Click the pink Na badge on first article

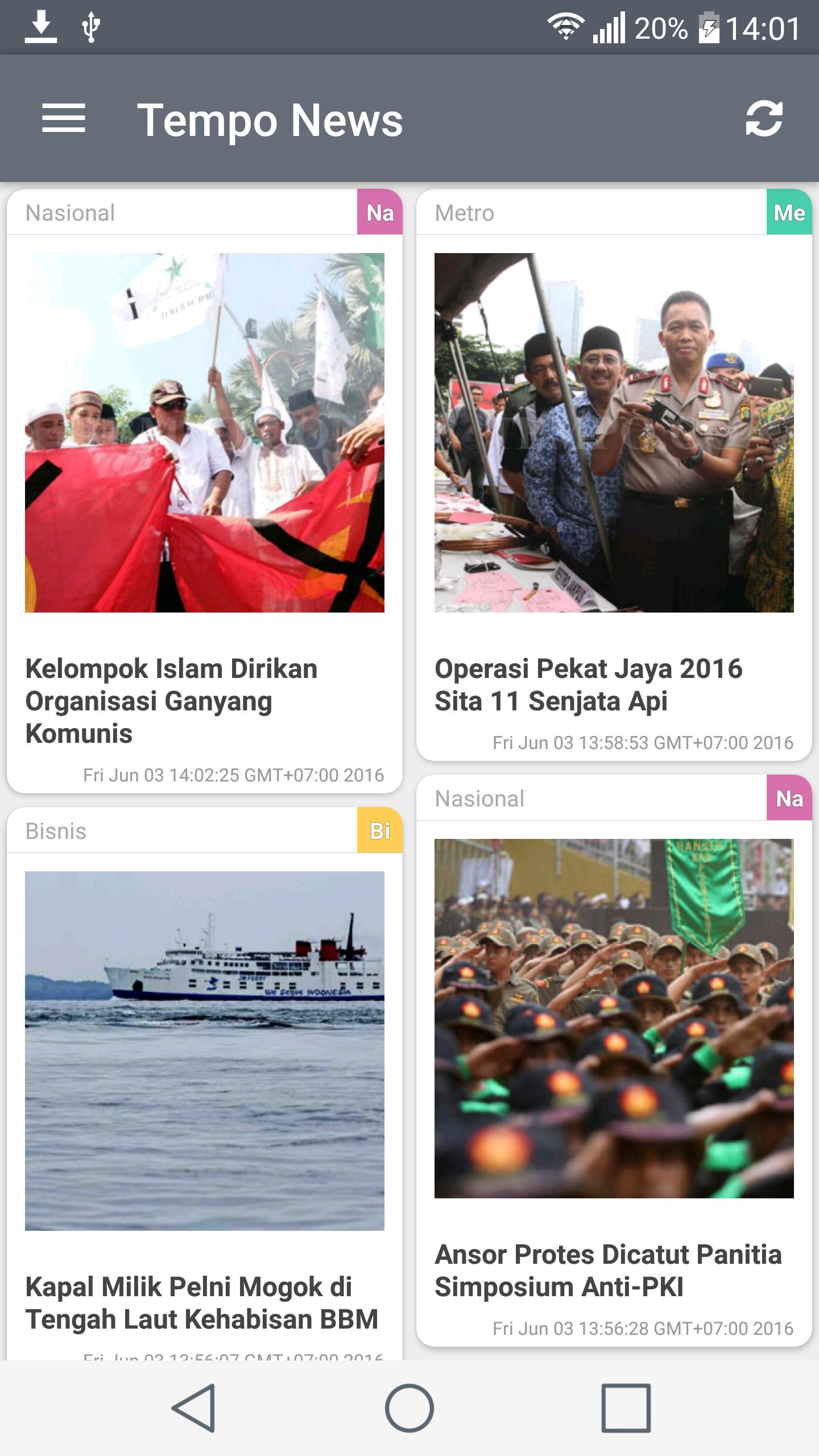(x=379, y=213)
